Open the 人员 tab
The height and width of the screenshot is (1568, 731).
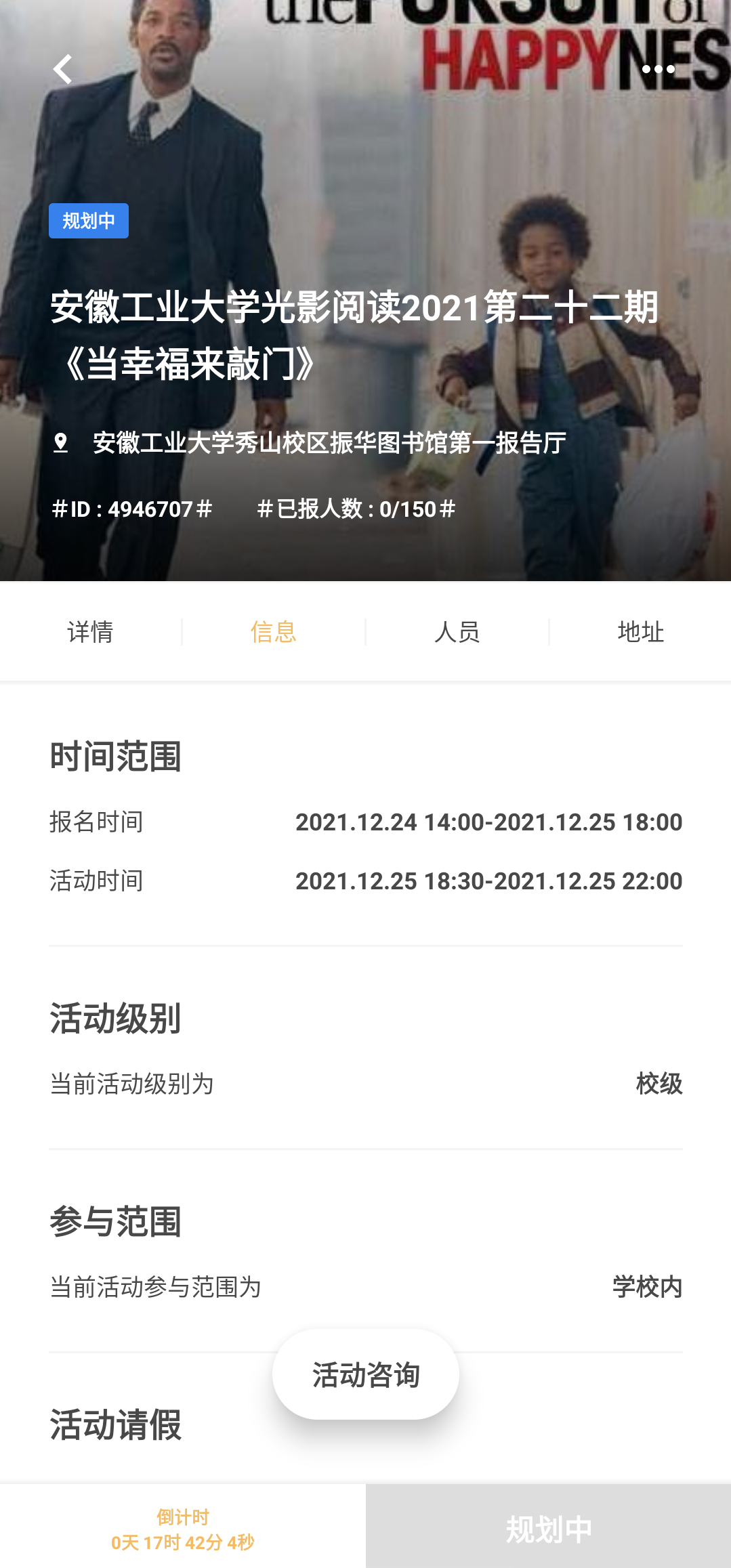tap(457, 632)
